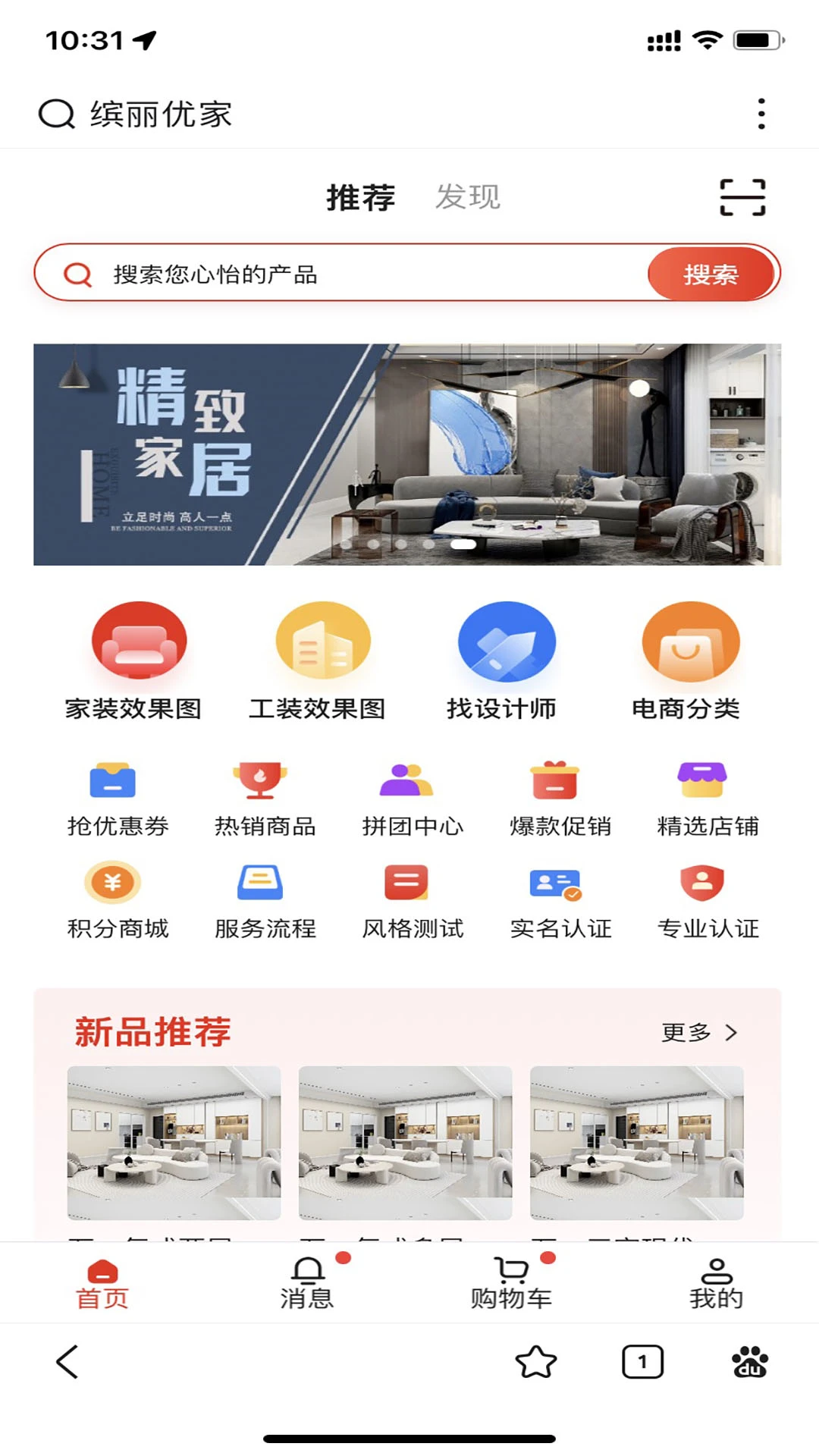The width and height of the screenshot is (819, 1456).
Task: Tap the search products input field
Action: point(341,275)
